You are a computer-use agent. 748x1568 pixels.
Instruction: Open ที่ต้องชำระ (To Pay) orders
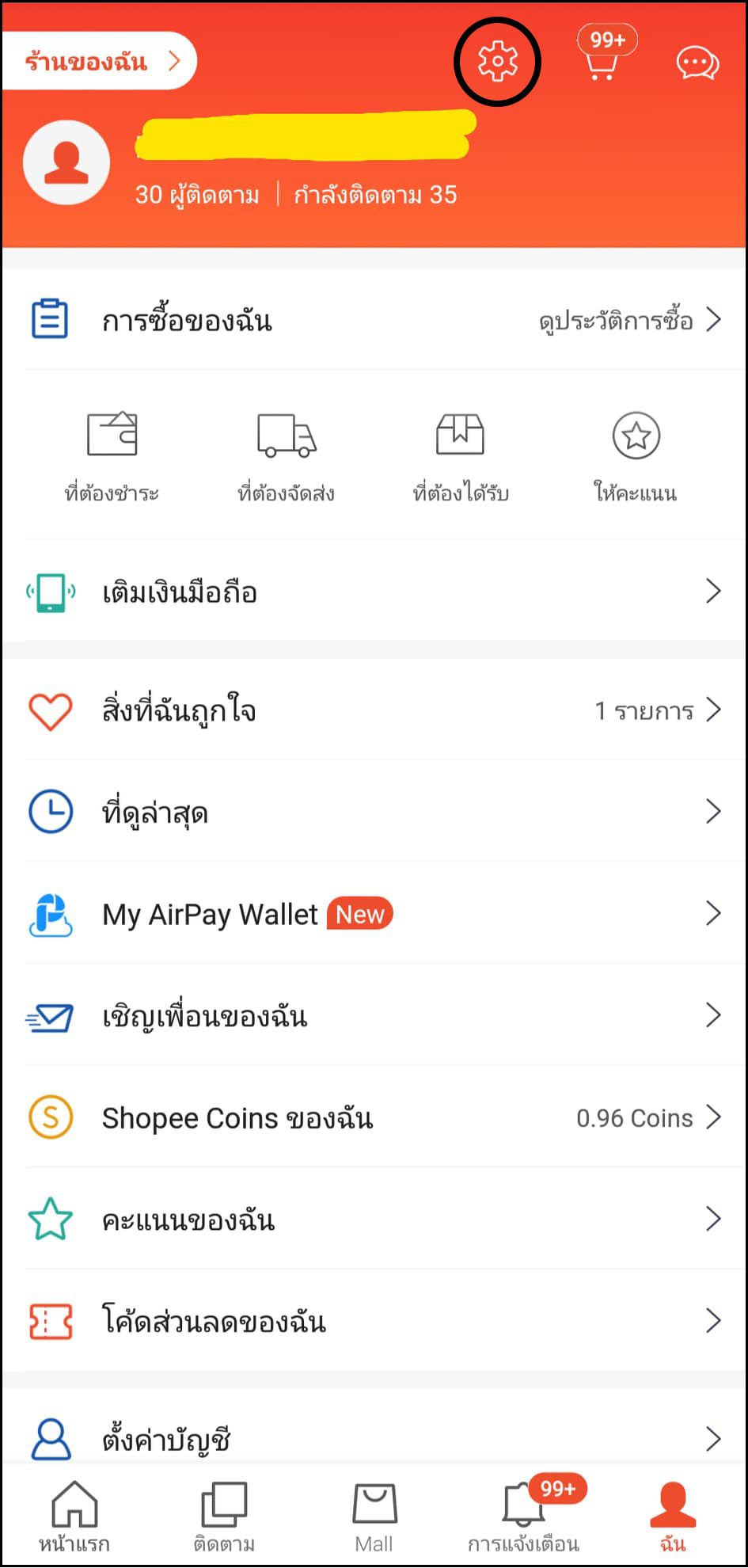112,455
